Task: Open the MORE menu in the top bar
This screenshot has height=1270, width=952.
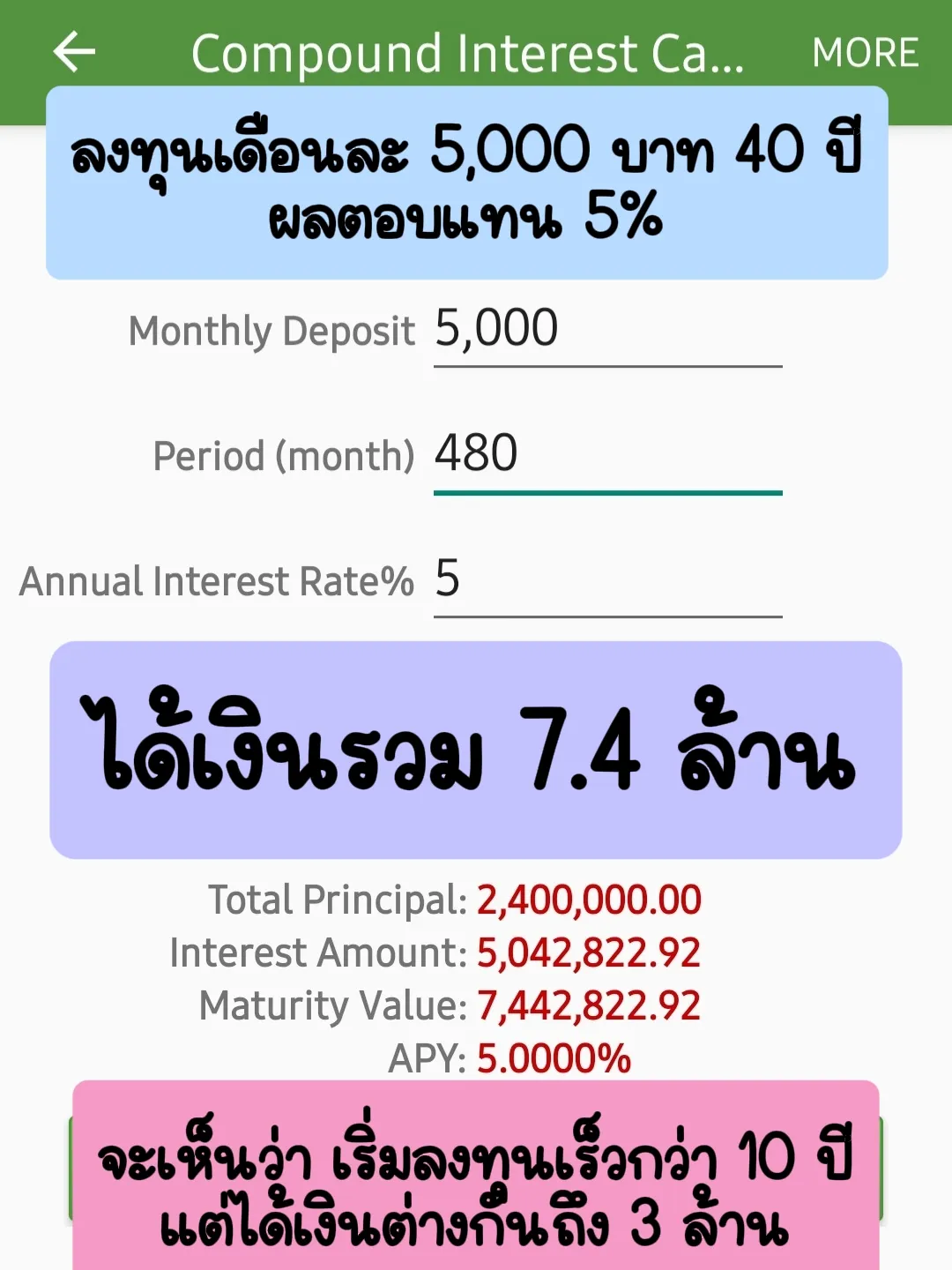Action: [865, 53]
